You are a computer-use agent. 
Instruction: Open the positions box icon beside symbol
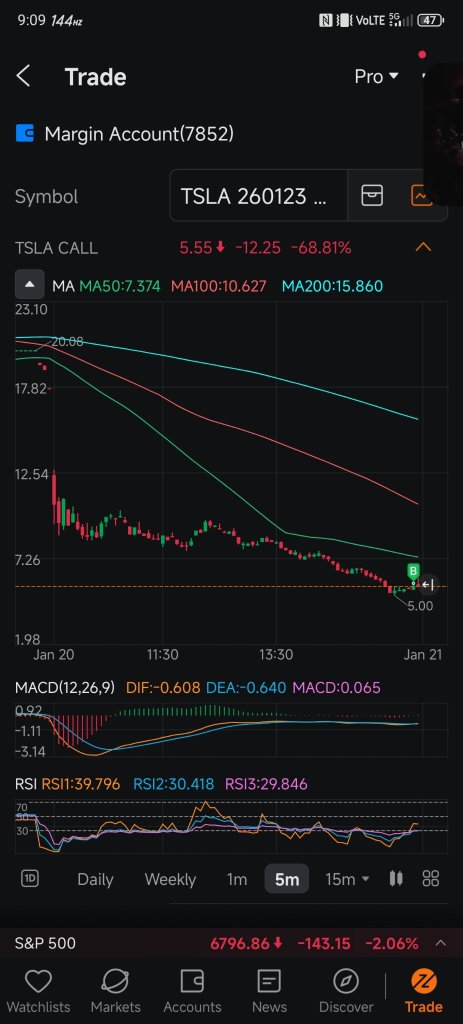pyautogui.click(x=372, y=196)
